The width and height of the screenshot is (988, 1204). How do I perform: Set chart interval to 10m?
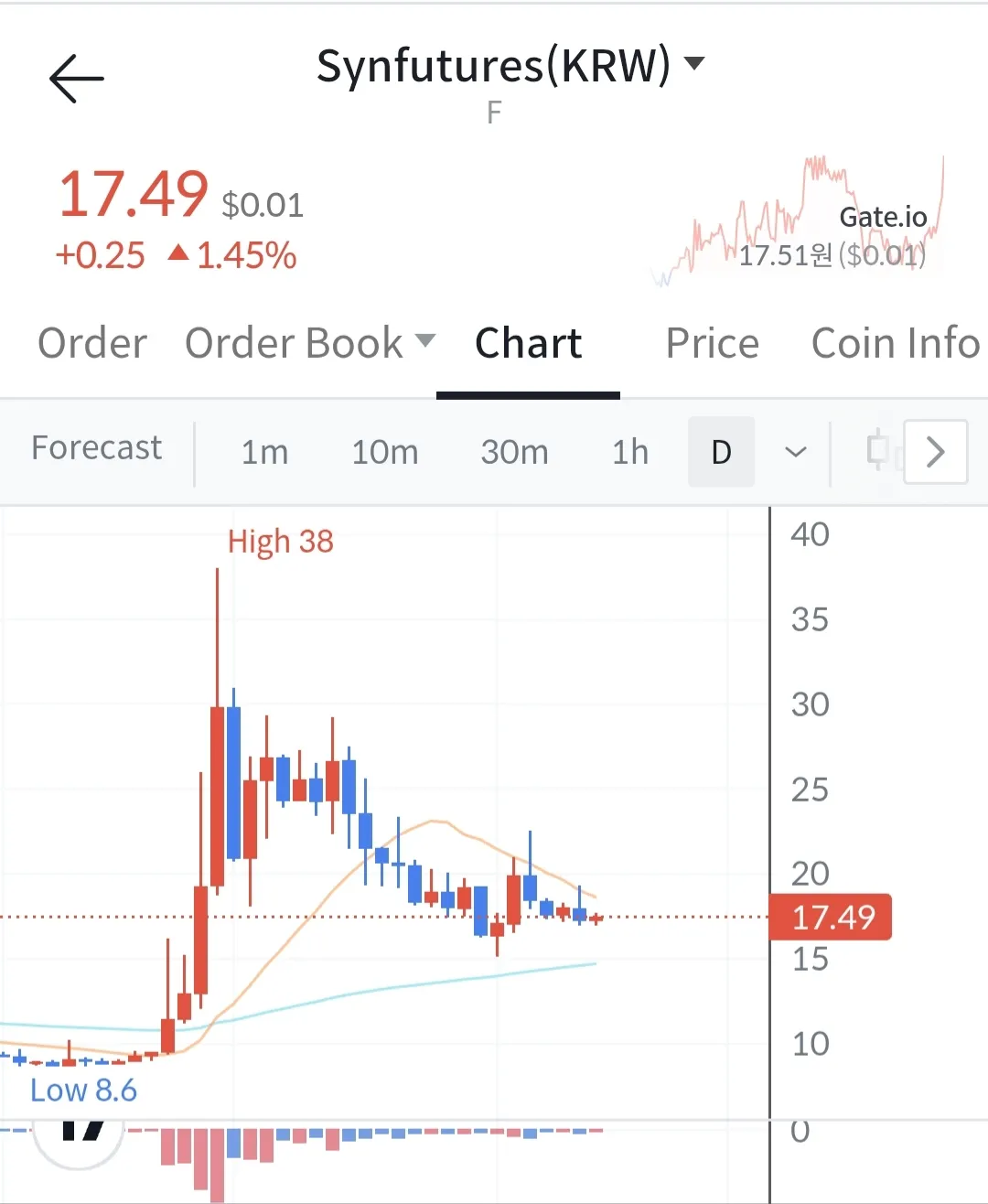click(384, 452)
